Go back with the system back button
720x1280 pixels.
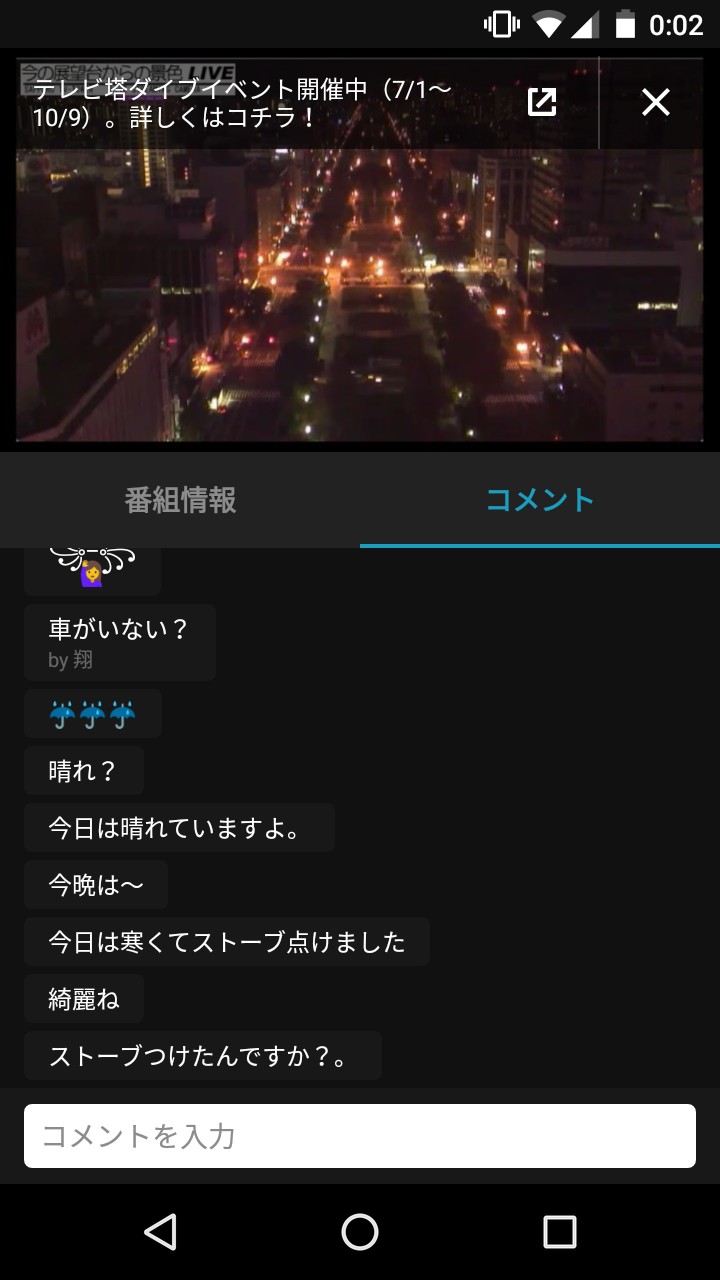click(160, 1232)
